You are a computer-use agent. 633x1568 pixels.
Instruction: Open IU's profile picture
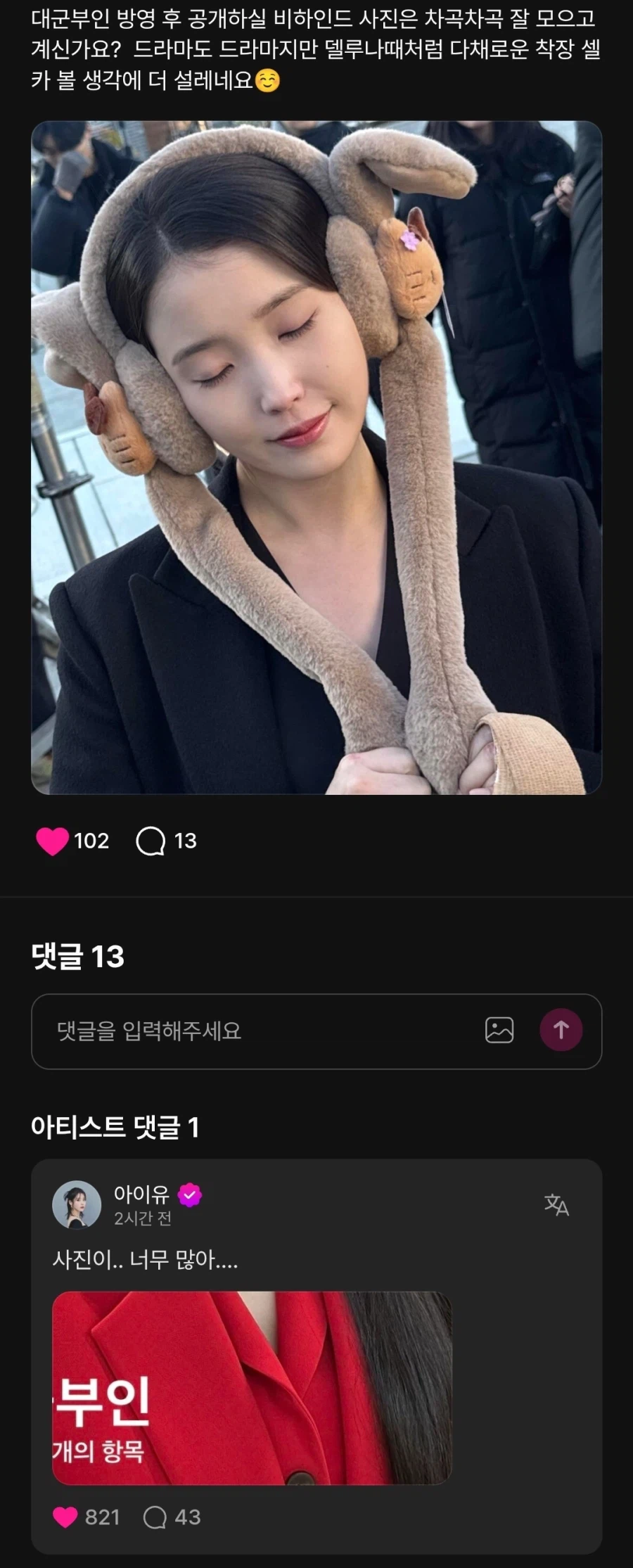point(79,1199)
